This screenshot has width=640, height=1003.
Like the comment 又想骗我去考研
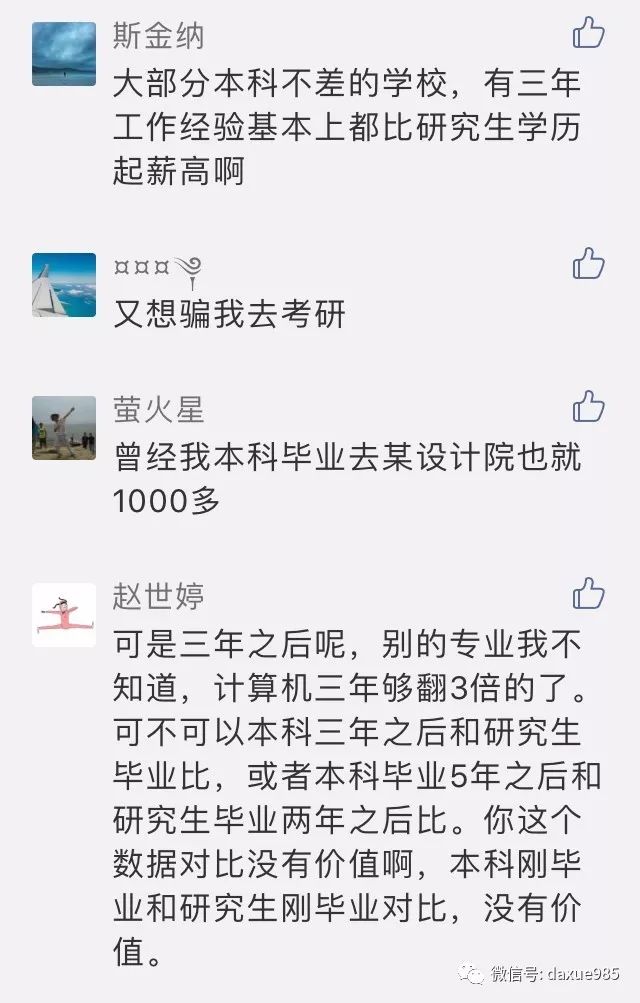(588, 263)
